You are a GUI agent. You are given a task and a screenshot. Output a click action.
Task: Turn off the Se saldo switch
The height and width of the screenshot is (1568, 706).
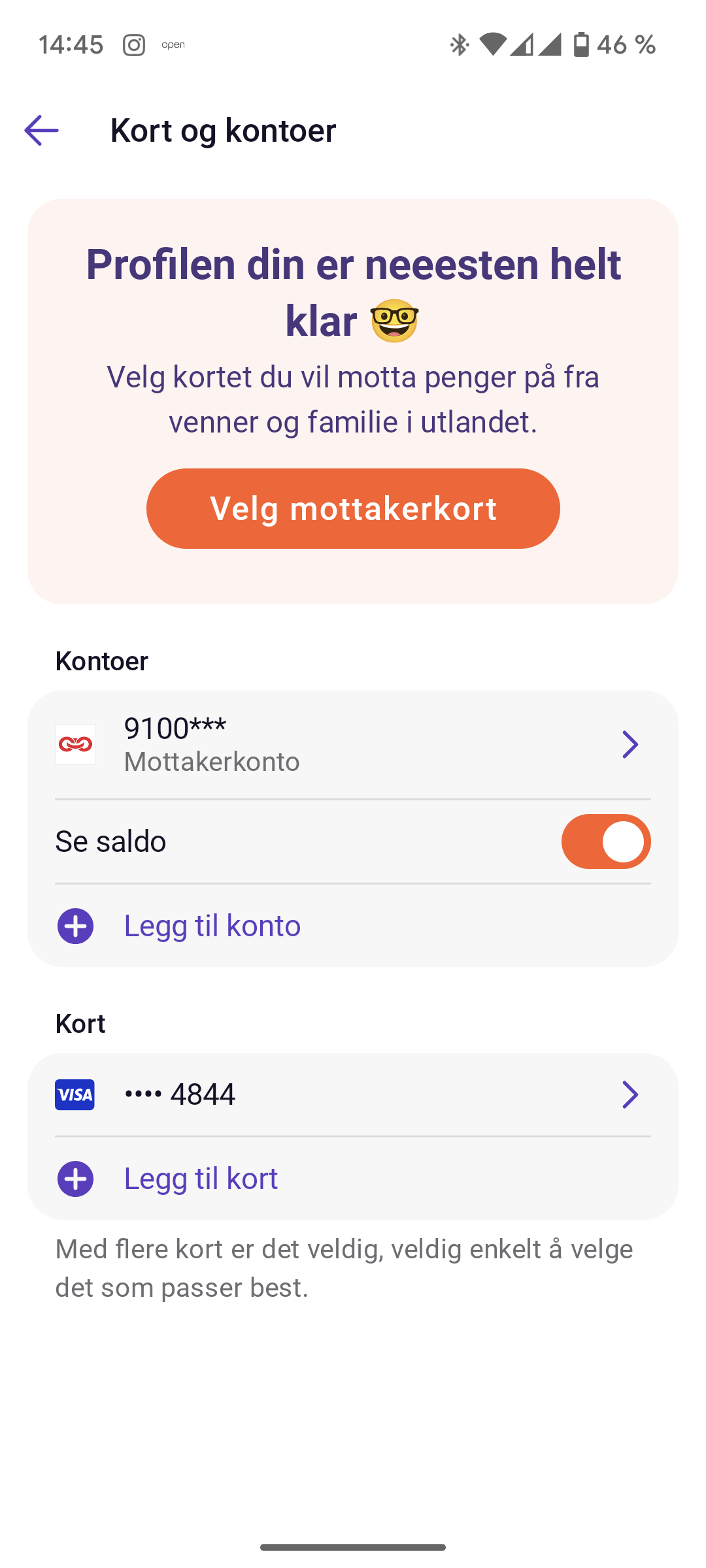[x=605, y=841]
